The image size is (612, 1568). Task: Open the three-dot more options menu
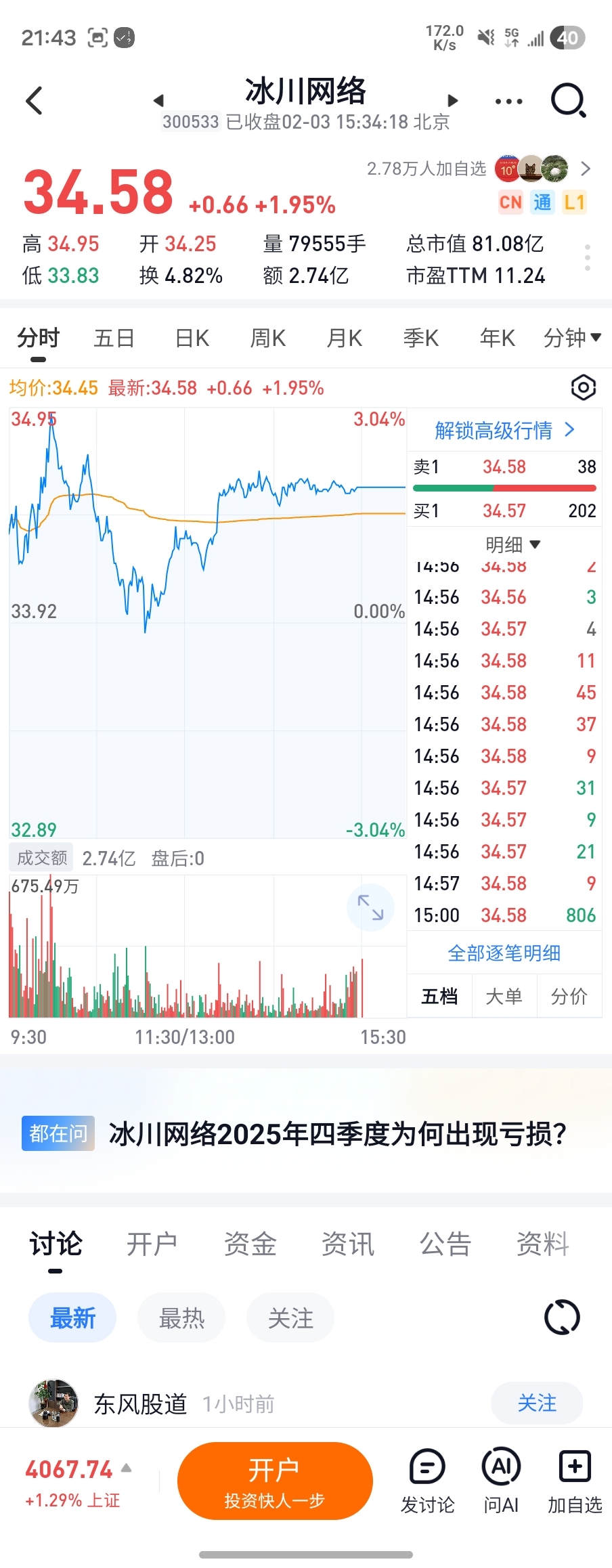(508, 102)
